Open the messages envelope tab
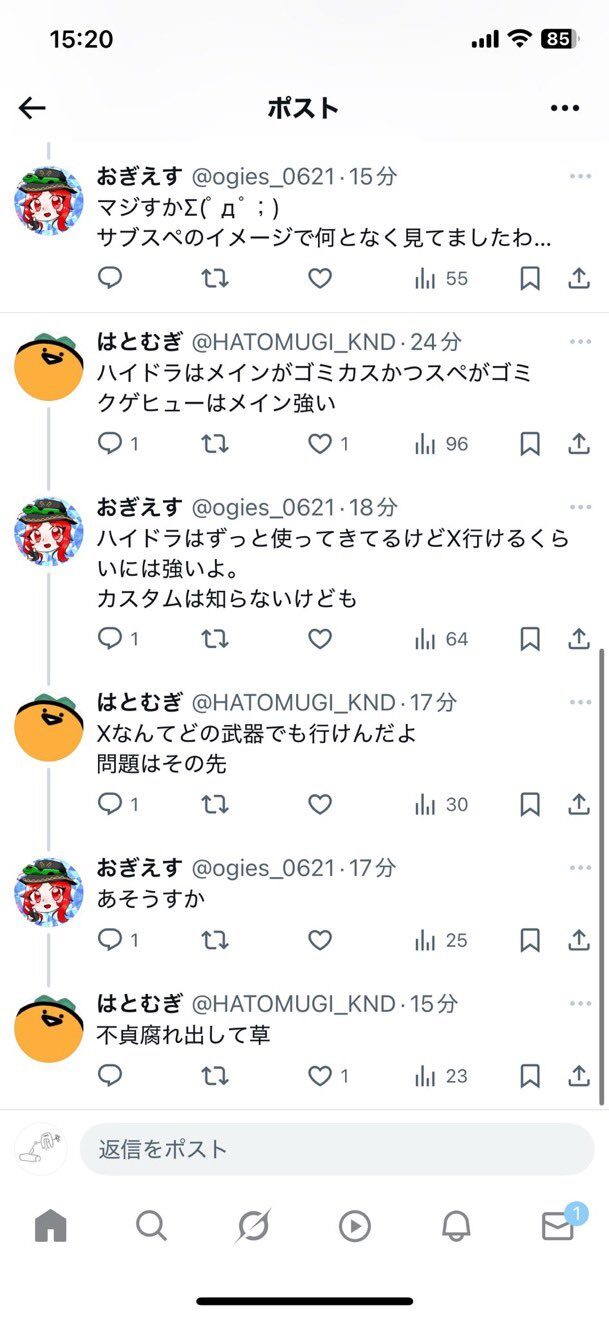This screenshot has height=1318, width=609. click(x=557, y=1225)
